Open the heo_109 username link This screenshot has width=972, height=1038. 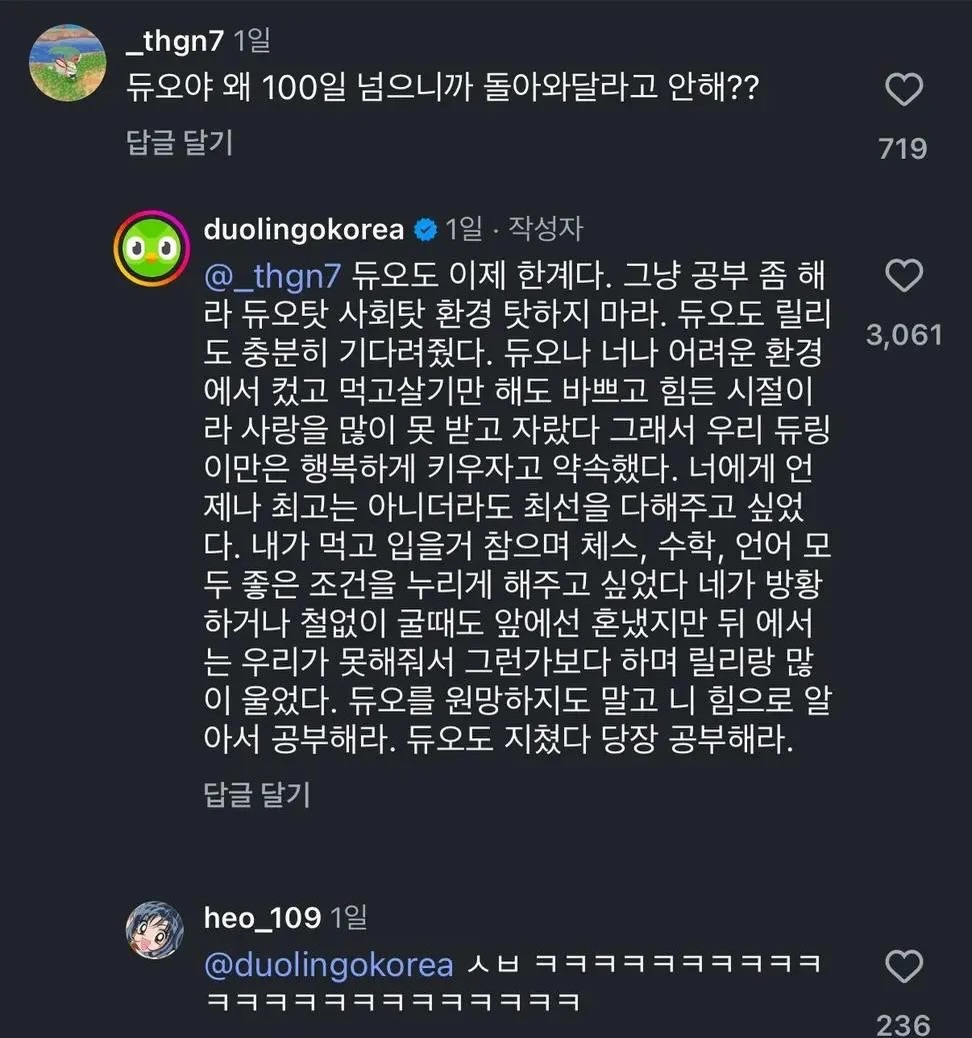(262, 917)
